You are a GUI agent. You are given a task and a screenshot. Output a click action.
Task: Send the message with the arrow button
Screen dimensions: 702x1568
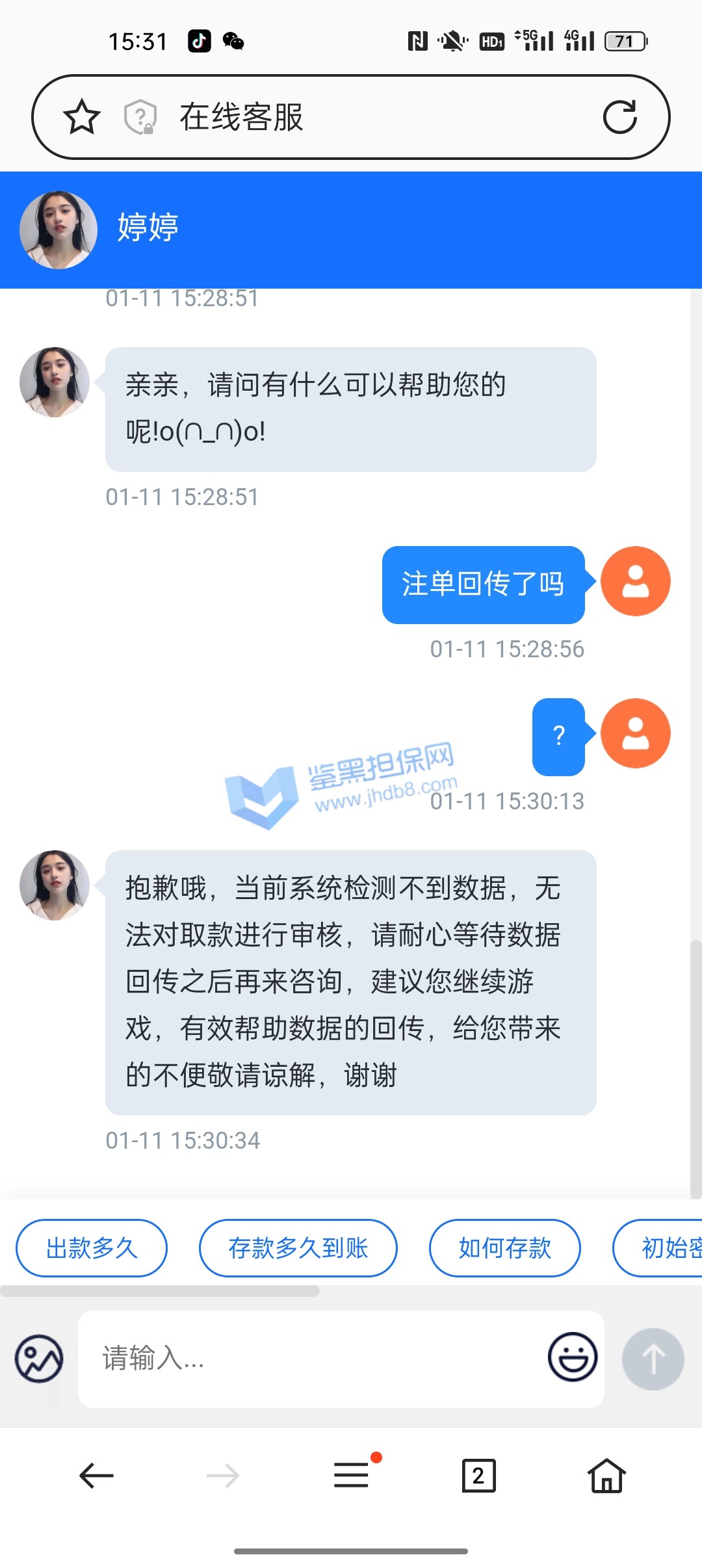[653, 1359]
